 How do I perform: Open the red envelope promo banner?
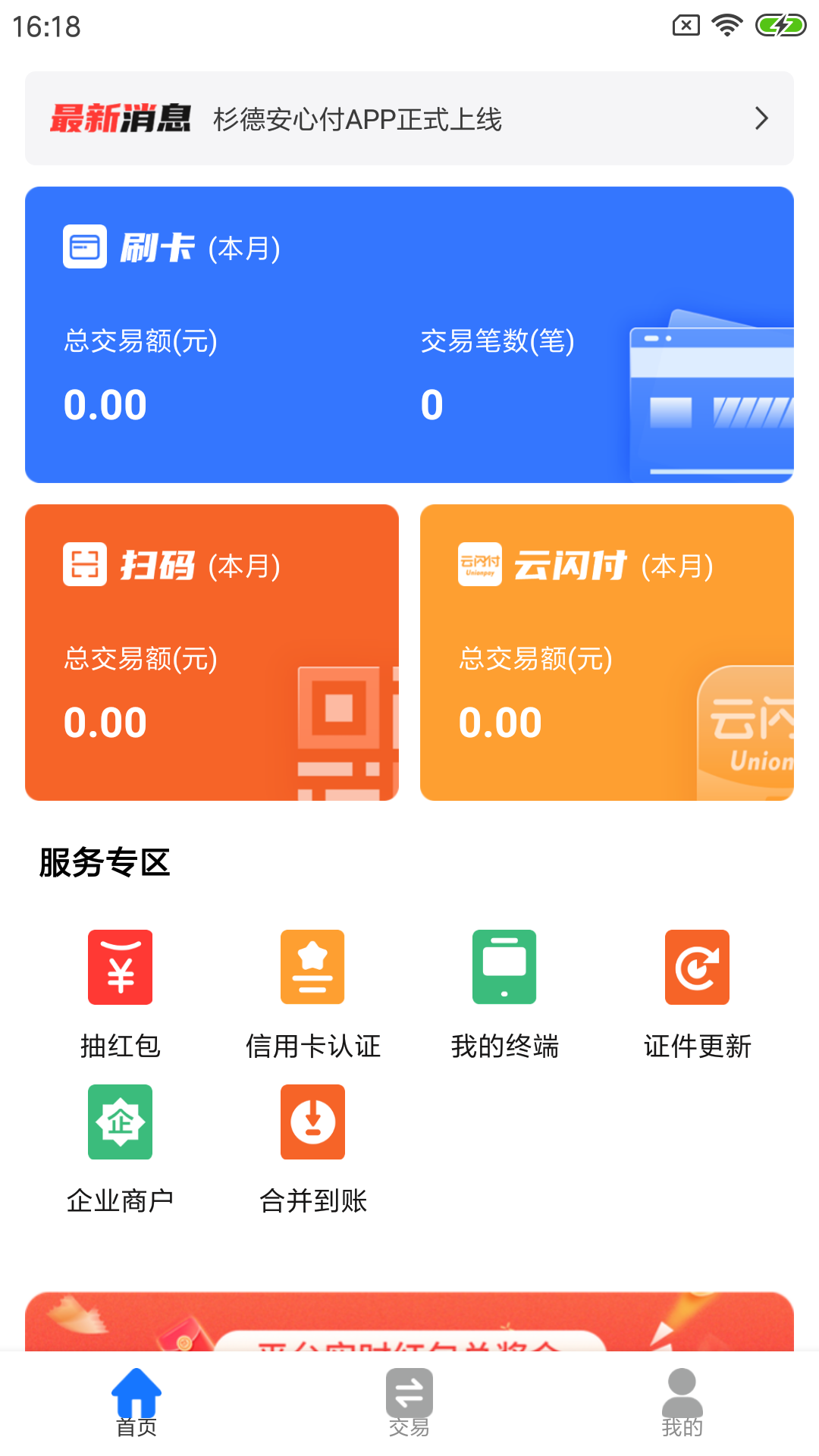tap(409, 1323)
